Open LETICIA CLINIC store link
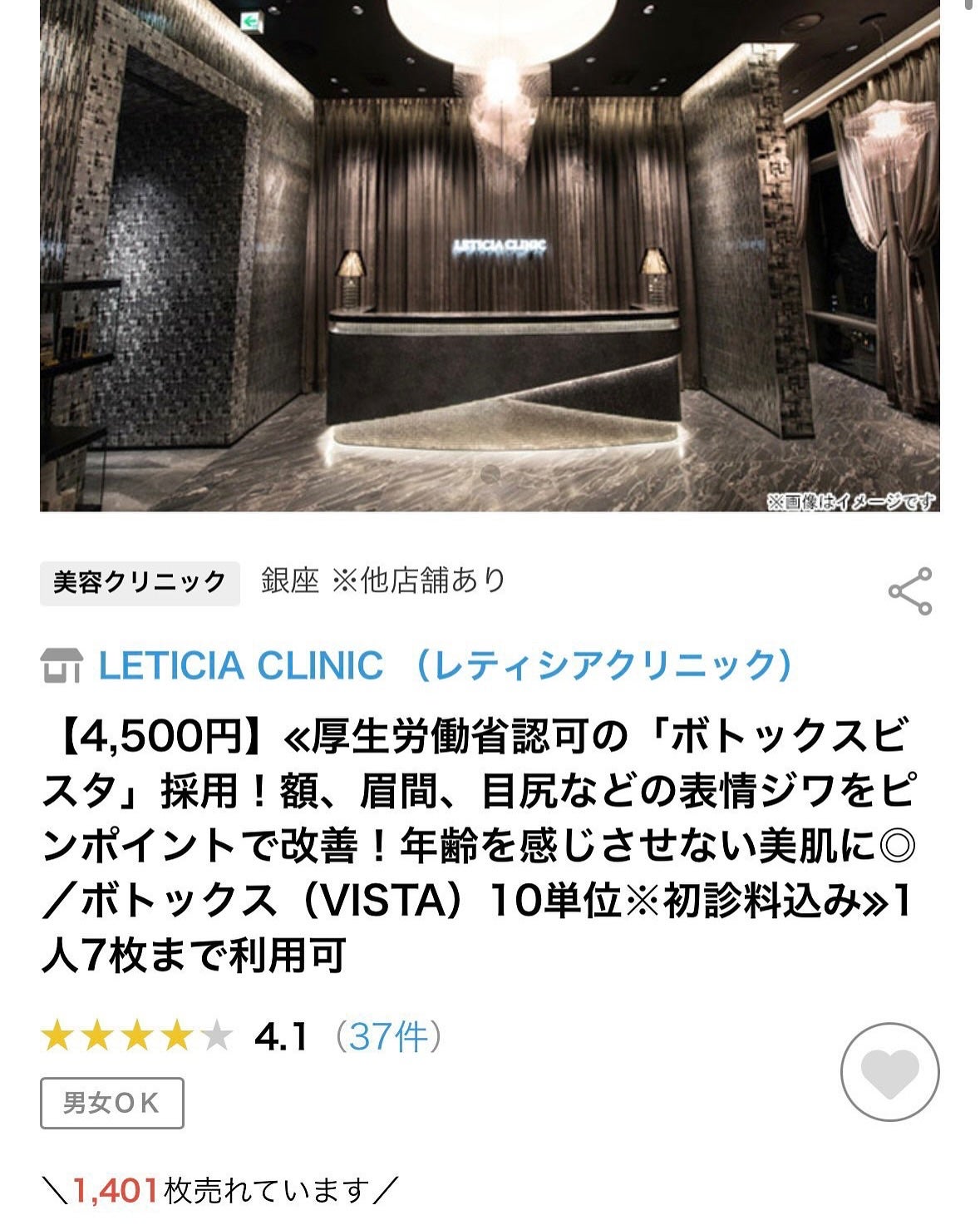The width and height of the screenshot is (980, 1225). point(445,665)
